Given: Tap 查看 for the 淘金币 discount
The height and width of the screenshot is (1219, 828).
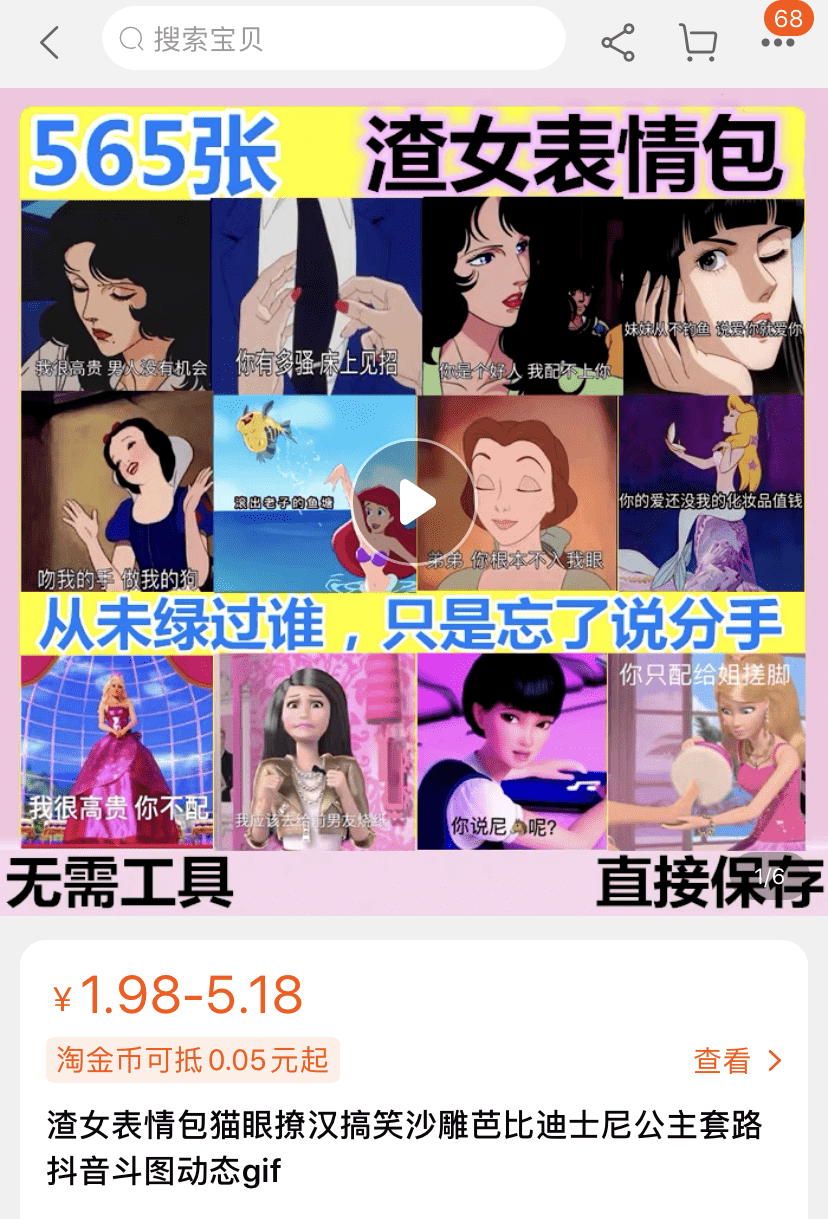Looking at the screenshot, I should 738,1061.
